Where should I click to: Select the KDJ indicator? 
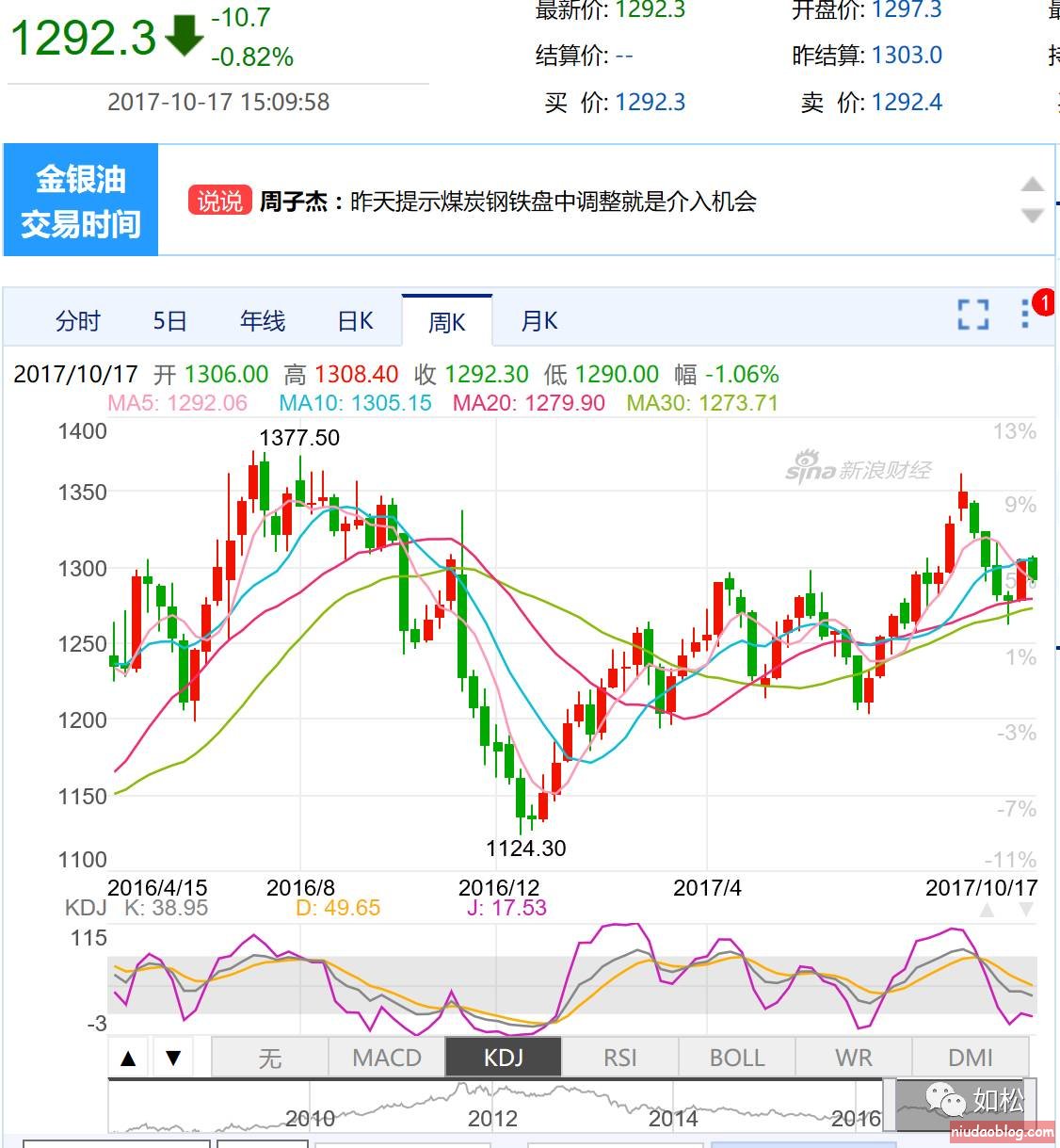[504, 1058]
